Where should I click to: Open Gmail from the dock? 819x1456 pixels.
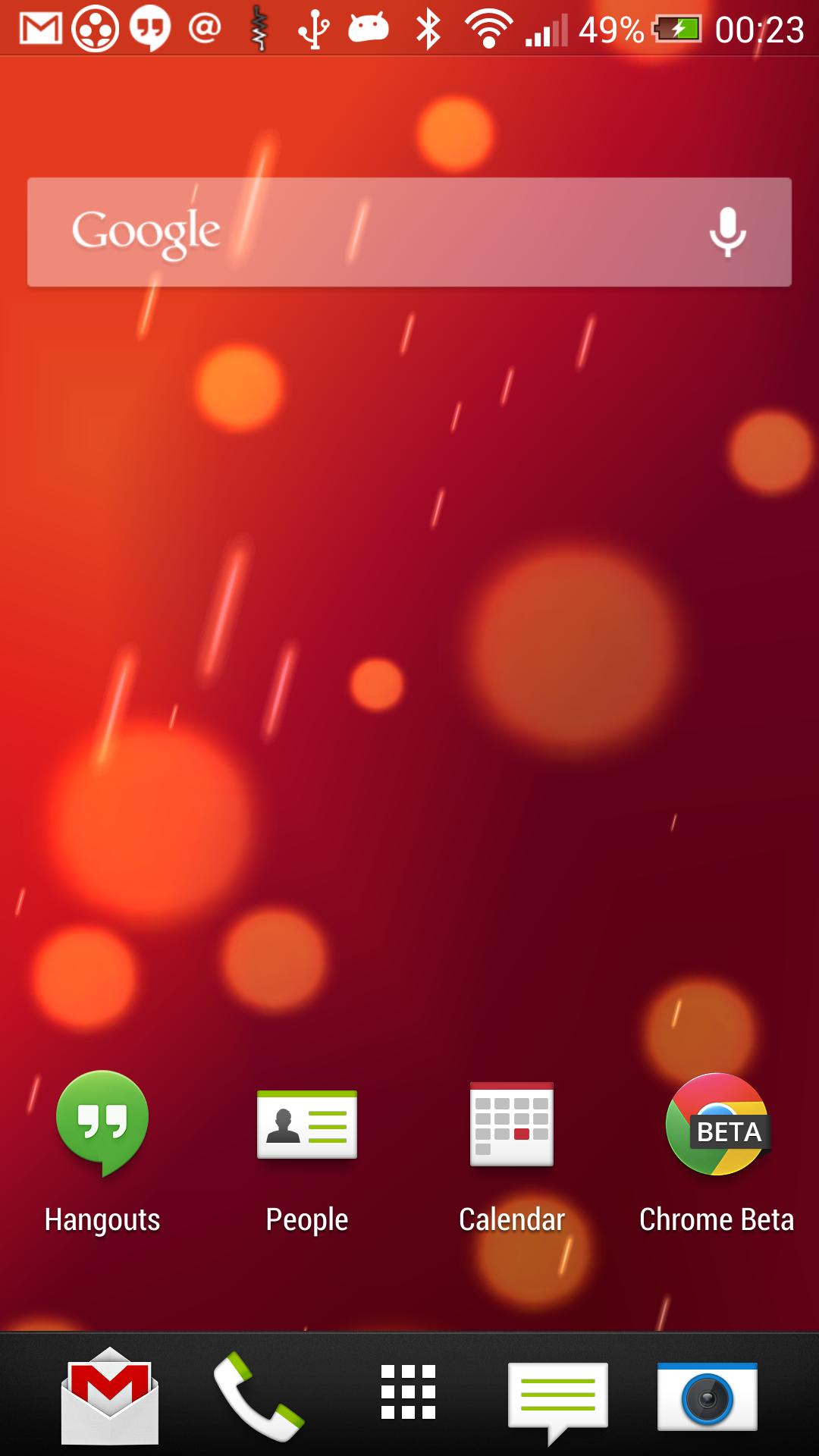[x=110, y=1395]
